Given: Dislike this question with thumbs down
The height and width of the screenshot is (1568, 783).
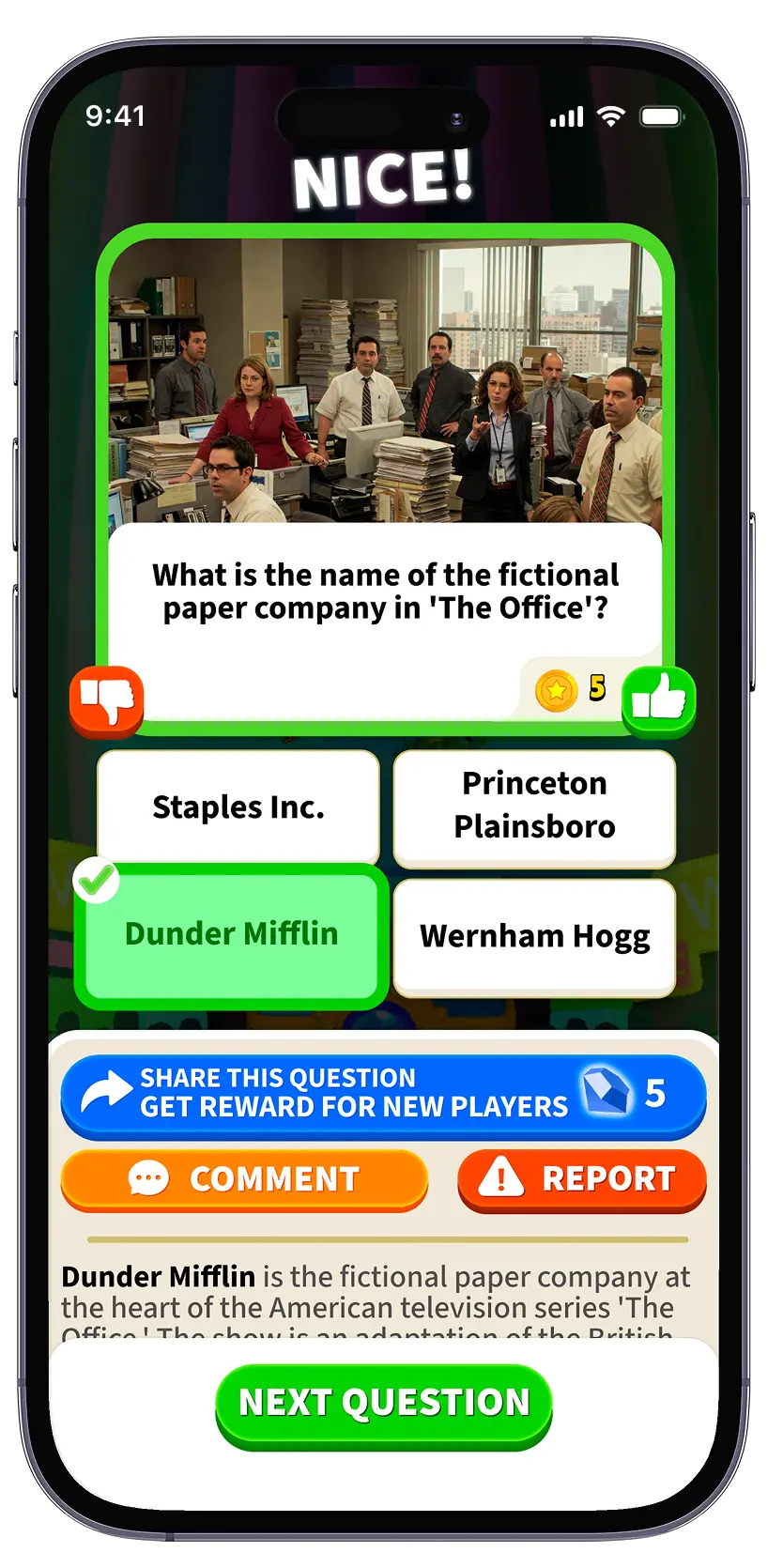Looking at the screenshot, I should click(107, 700).
